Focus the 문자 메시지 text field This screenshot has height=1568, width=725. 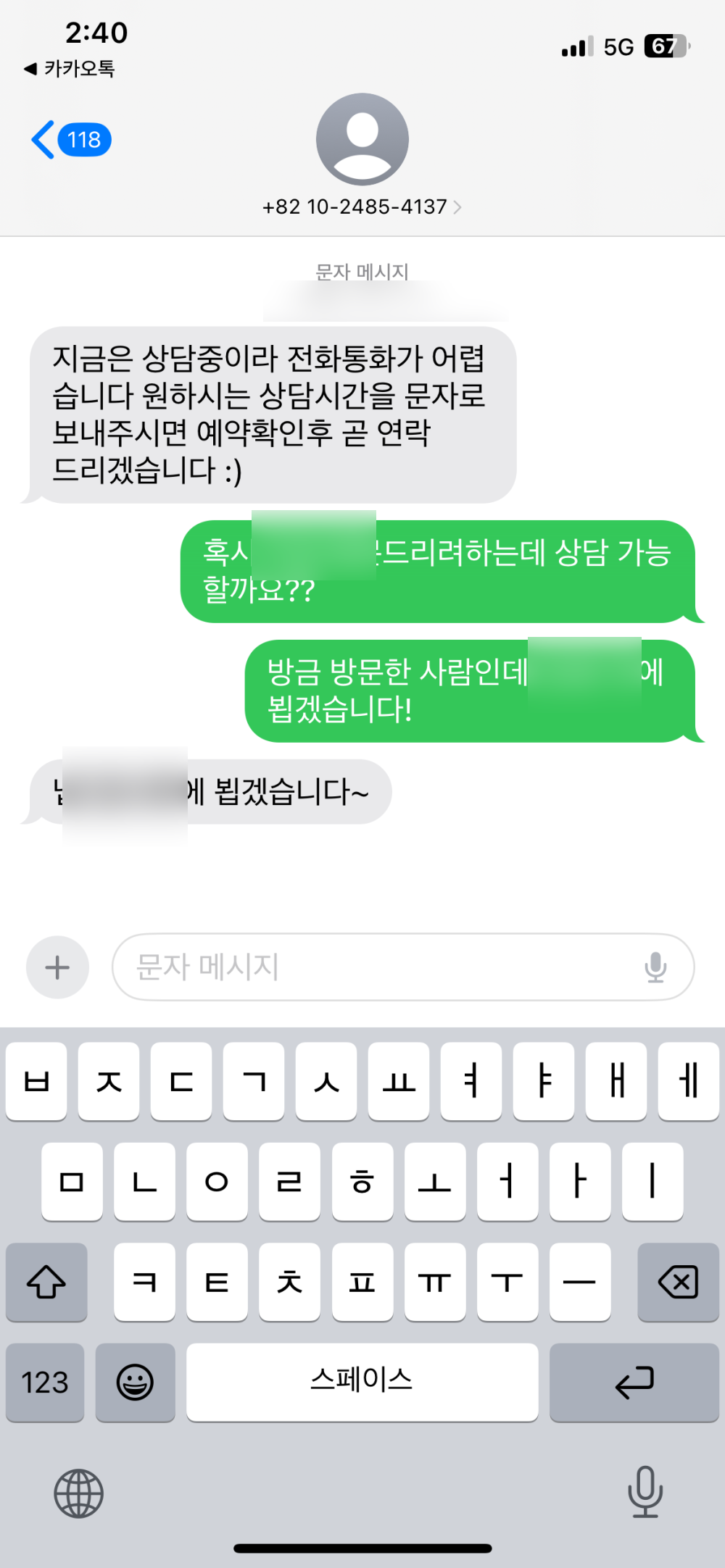point(377,967)
